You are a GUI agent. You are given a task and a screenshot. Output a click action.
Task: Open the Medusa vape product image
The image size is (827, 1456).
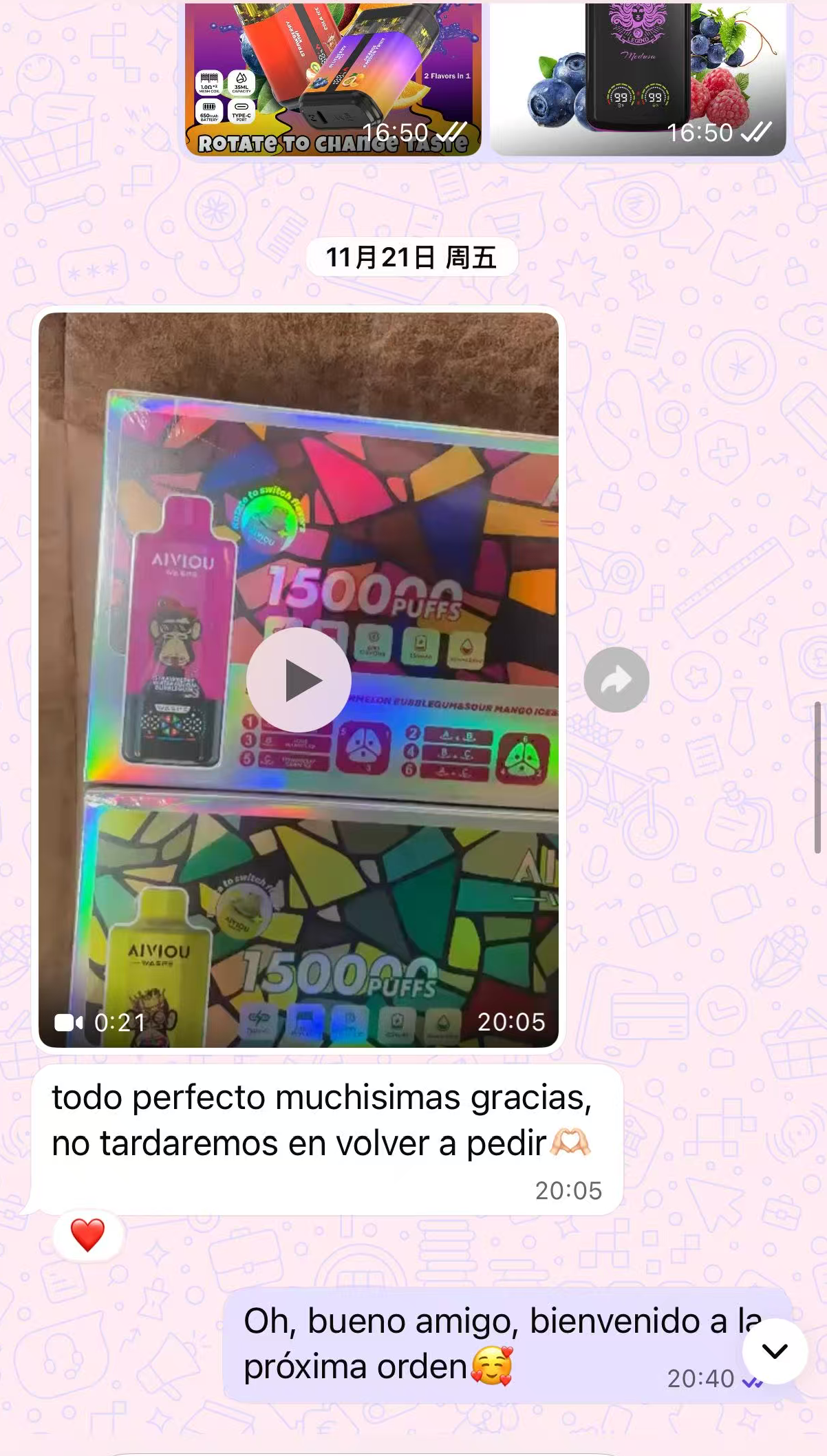[638, 79]
